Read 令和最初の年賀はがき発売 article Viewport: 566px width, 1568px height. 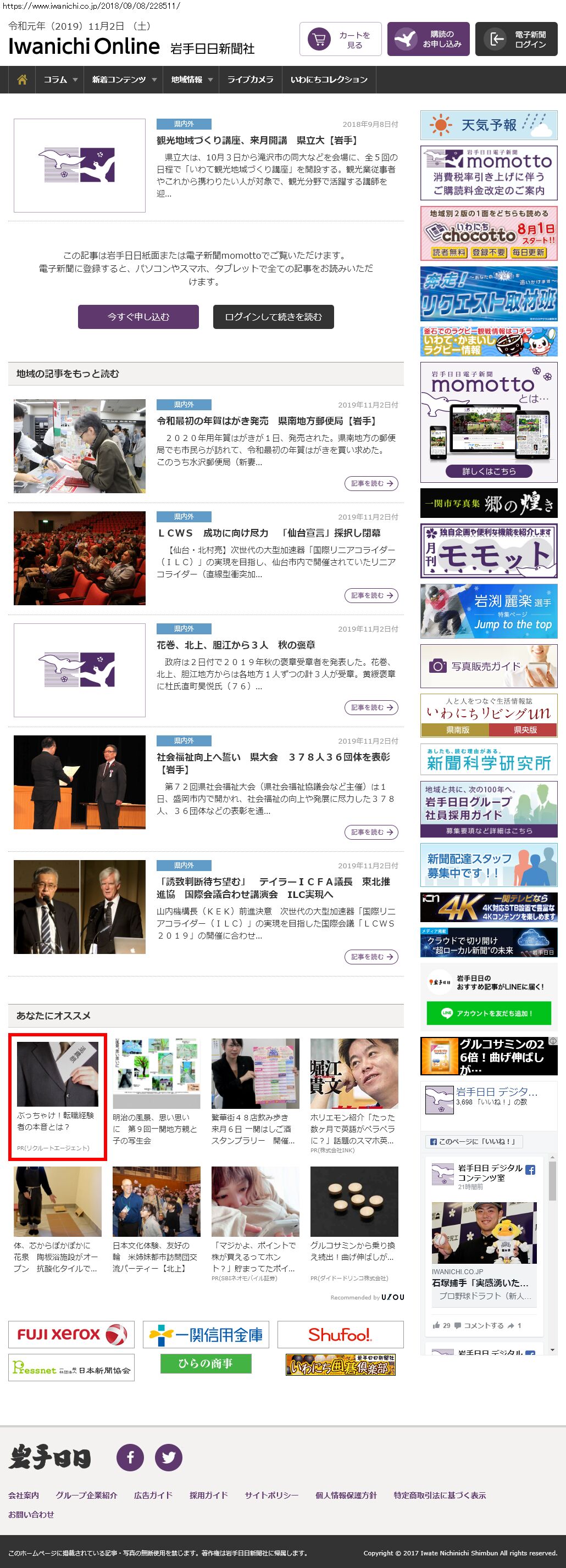[x=267, y=421]
